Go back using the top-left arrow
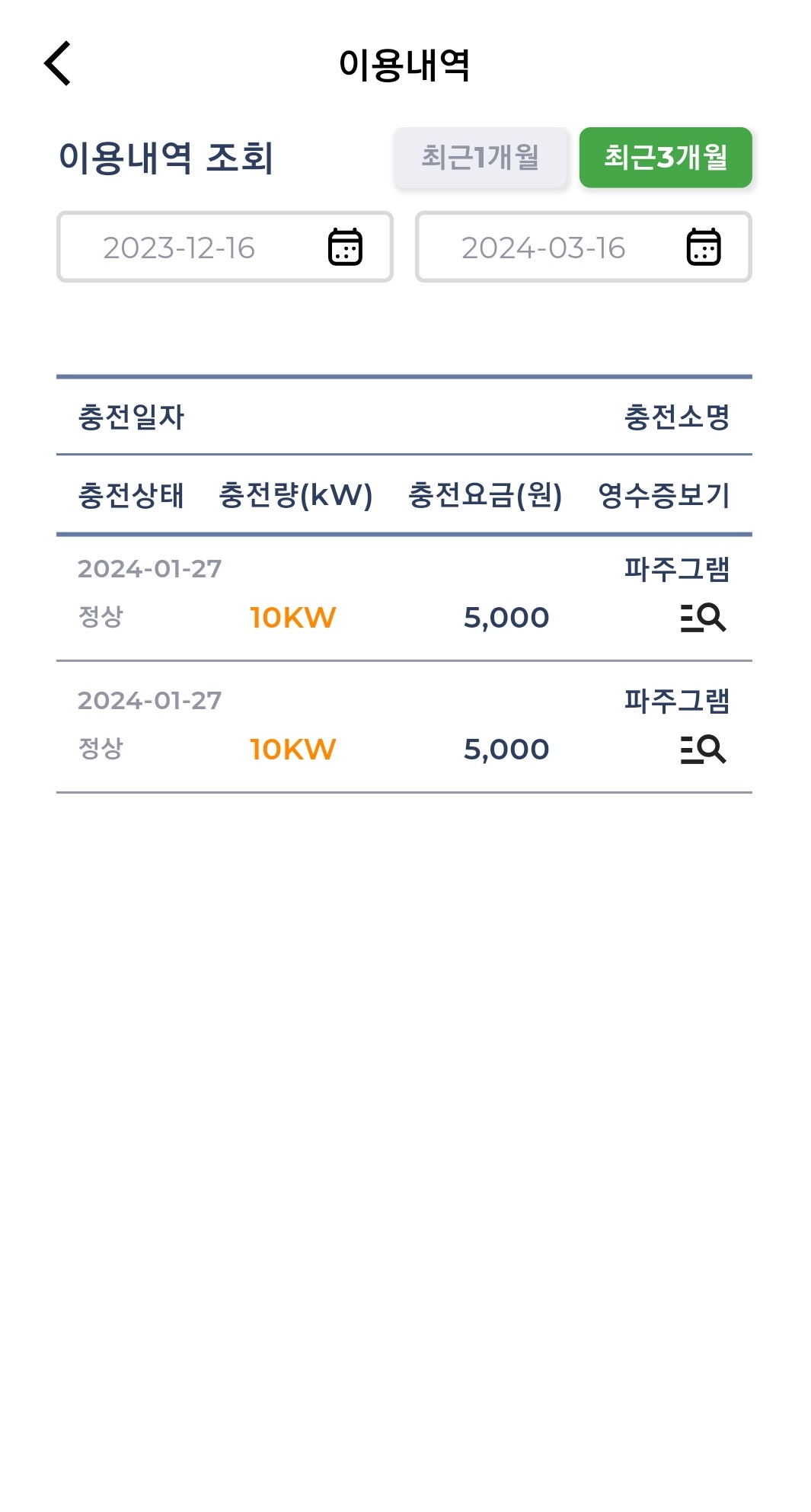The height and width of the screenshot is (1512, 811). [57, 63]
